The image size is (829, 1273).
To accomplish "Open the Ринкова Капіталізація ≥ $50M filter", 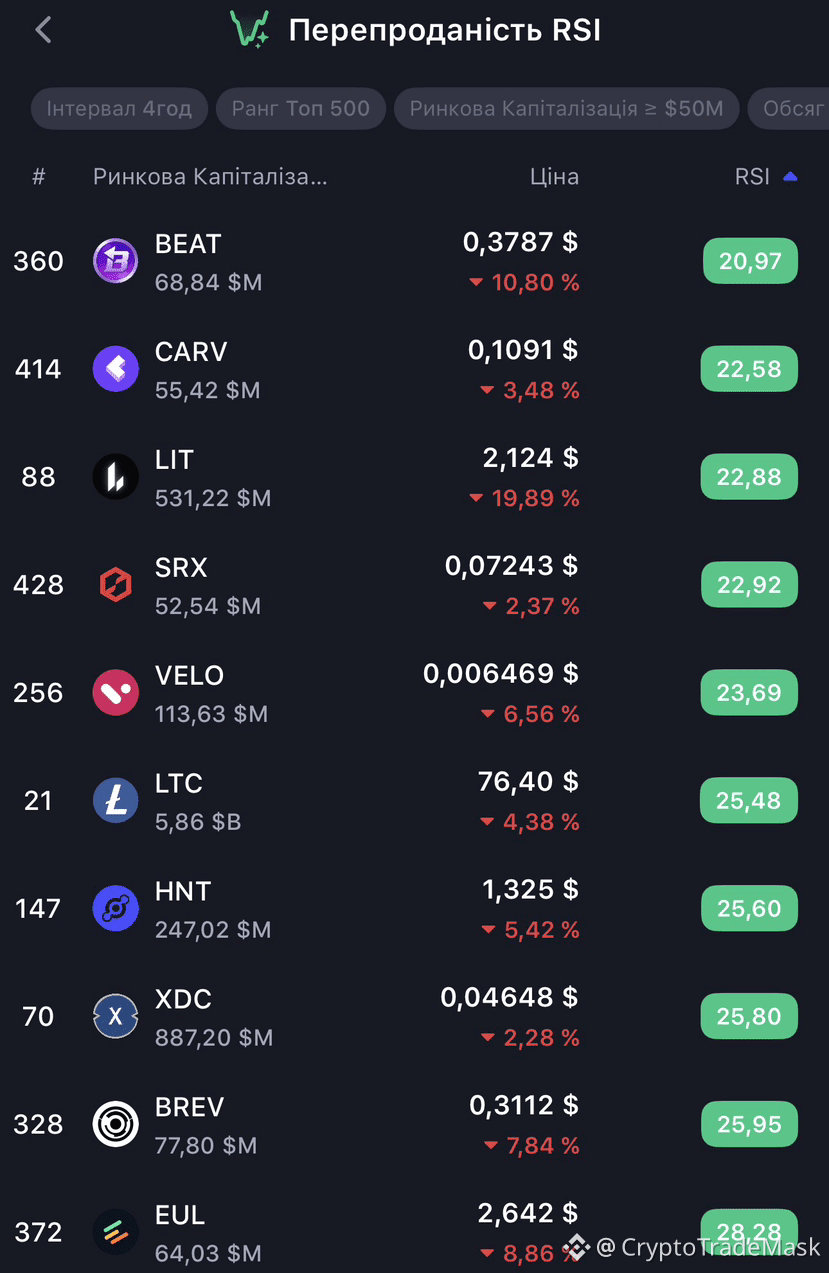I will pyautogui.click(x=566, y=108).
